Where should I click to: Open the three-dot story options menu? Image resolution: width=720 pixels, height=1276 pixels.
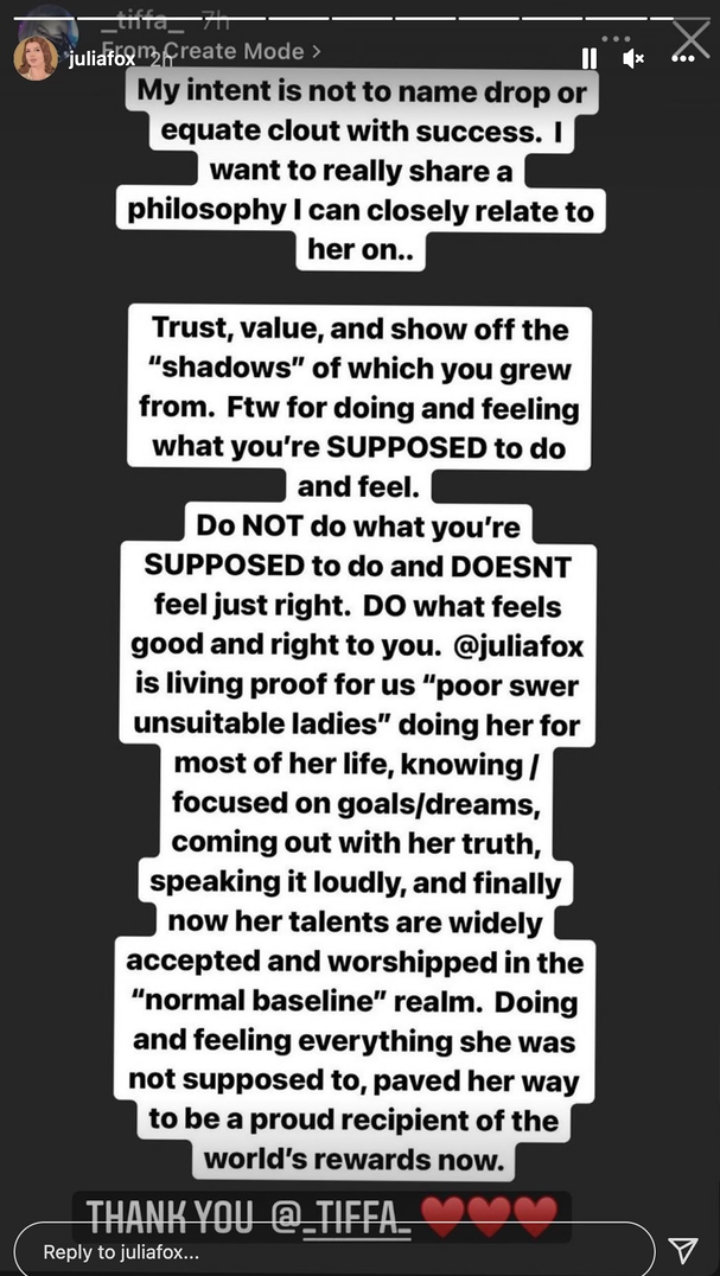682,59
